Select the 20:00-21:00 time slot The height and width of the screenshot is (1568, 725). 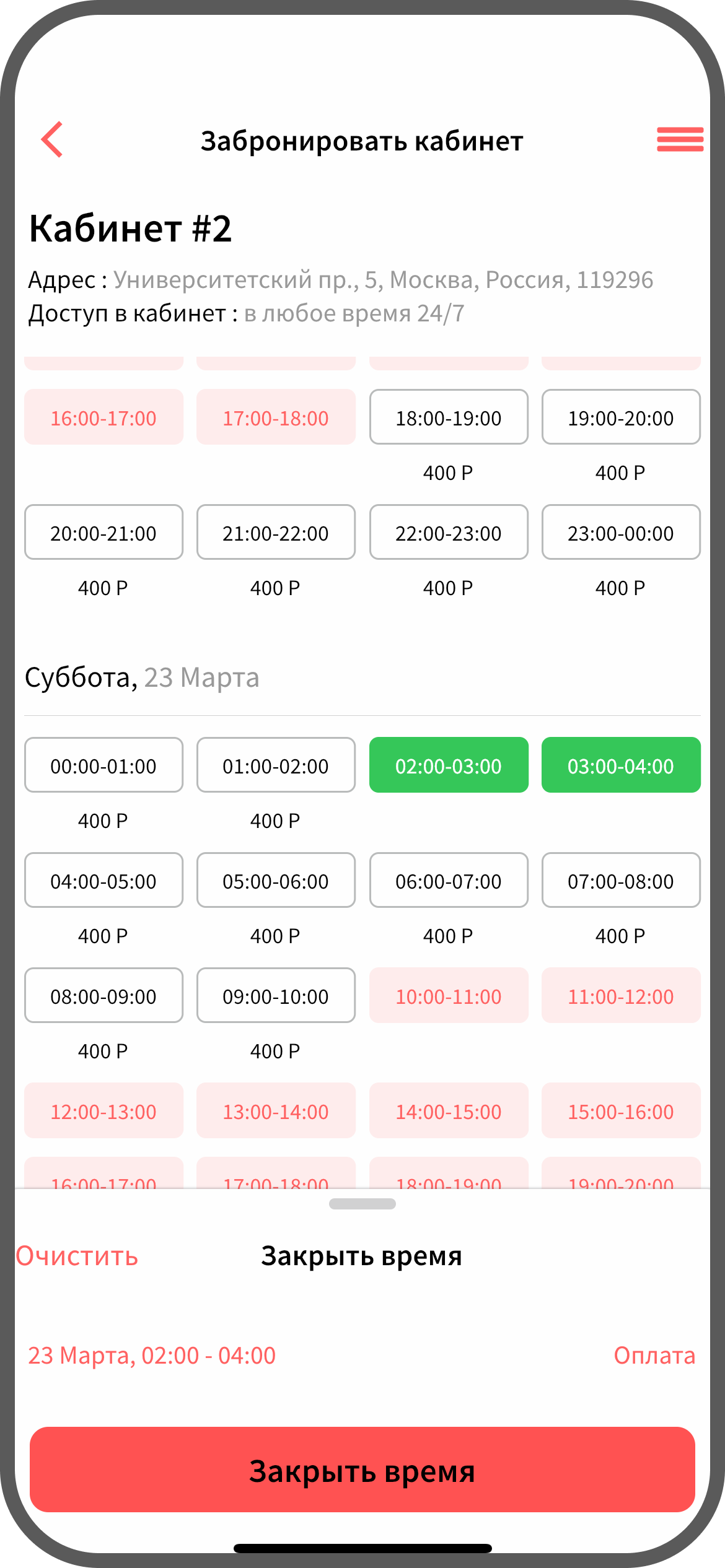pos(103,533)
